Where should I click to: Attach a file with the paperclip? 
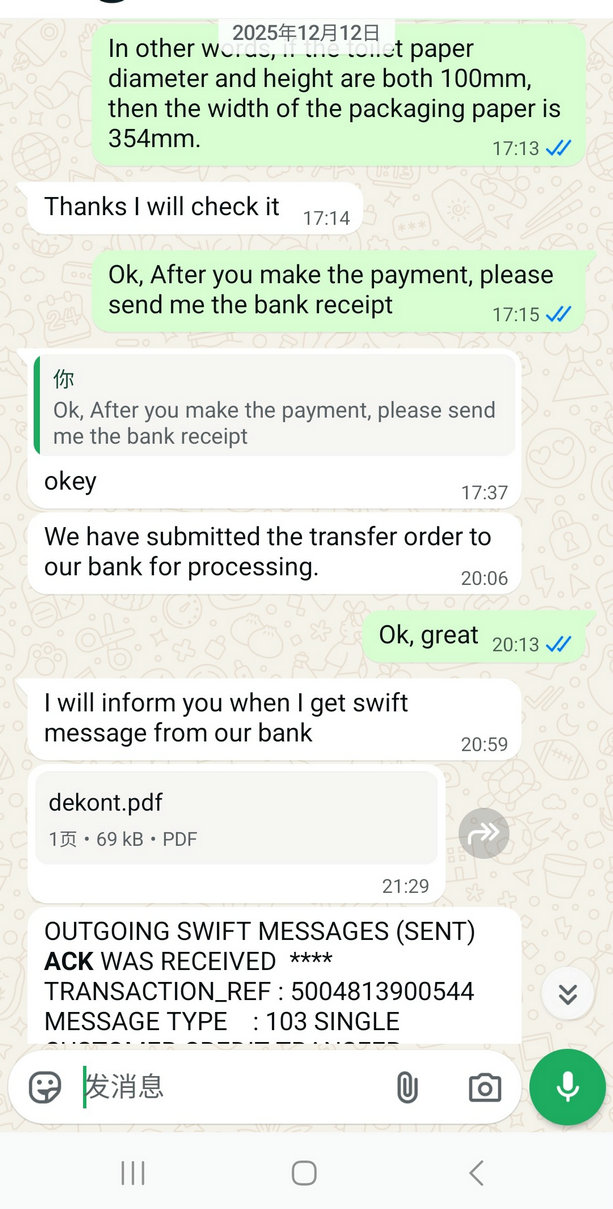[x=407, y=1087]
